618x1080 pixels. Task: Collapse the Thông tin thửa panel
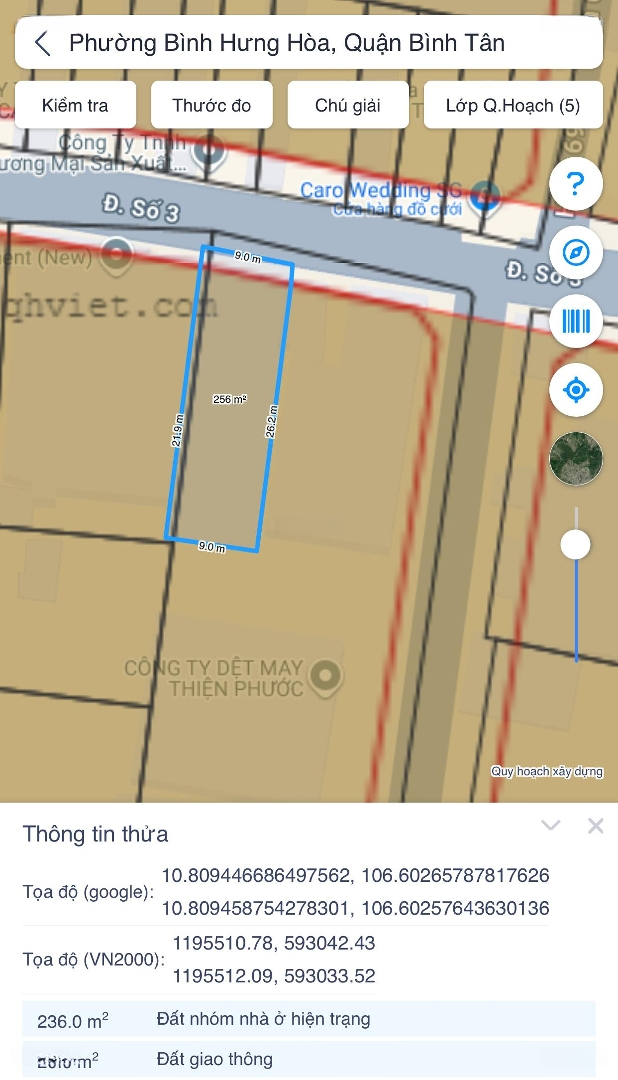click(550, 826)
